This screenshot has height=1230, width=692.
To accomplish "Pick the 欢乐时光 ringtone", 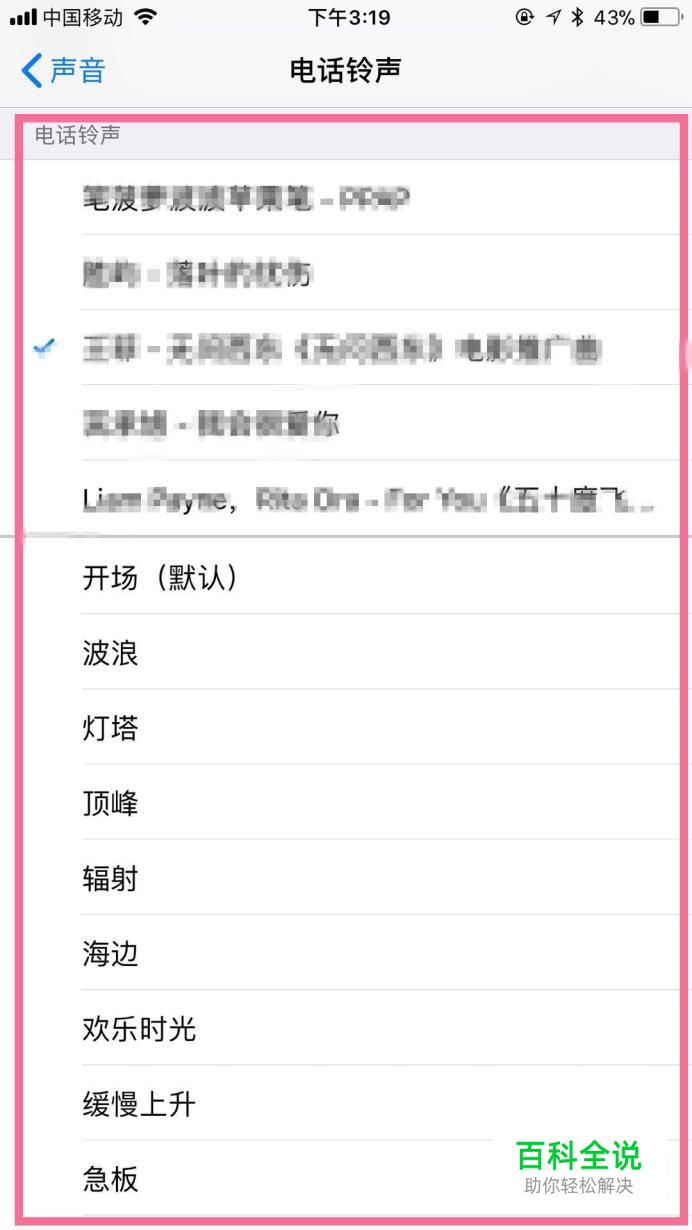I will tap(346, 1028).
